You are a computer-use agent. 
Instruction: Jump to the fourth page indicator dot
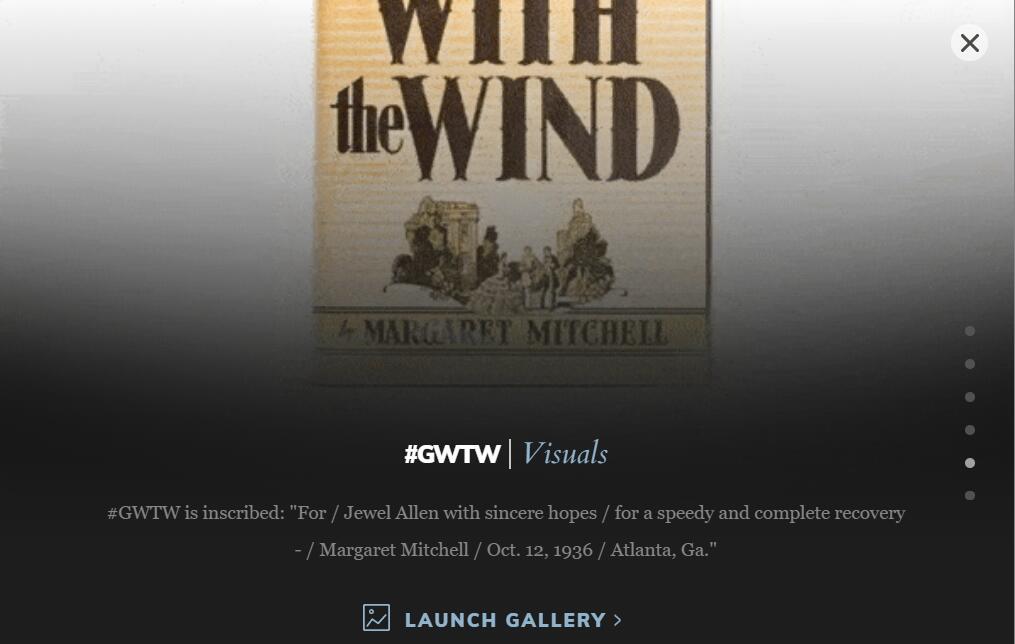[969, 430]
